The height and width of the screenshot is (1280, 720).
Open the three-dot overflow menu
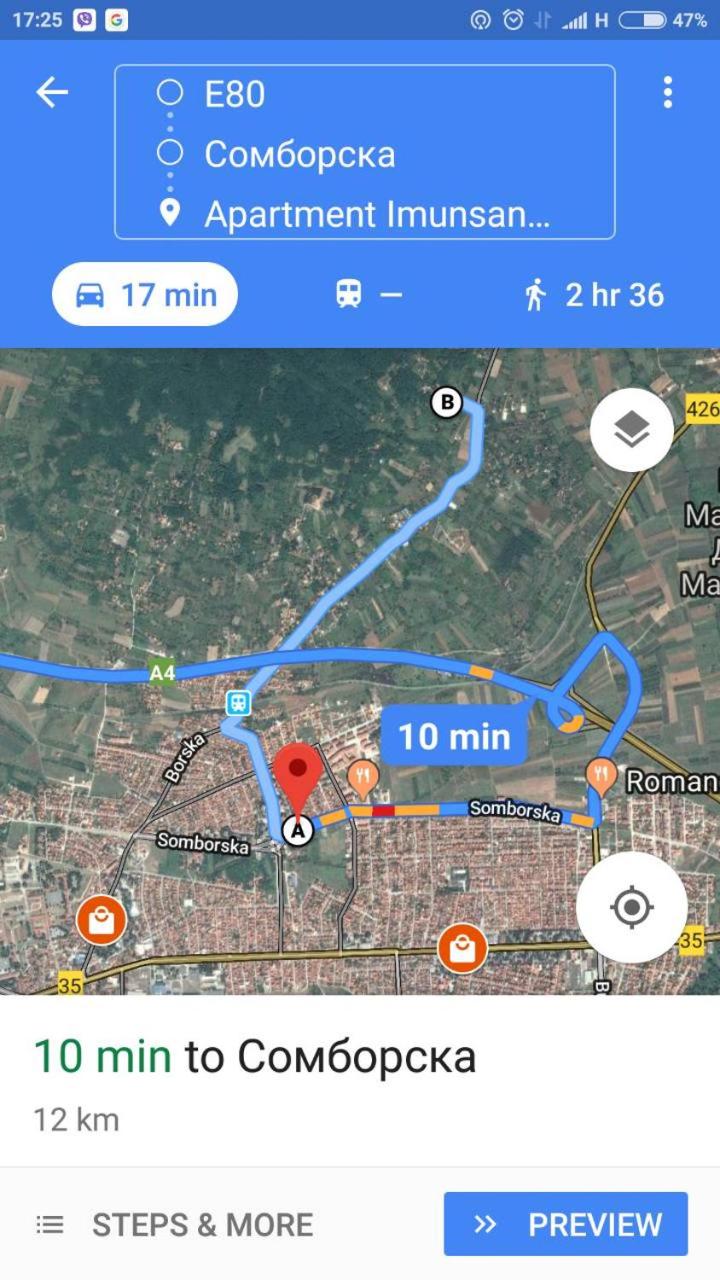(667, 93)
